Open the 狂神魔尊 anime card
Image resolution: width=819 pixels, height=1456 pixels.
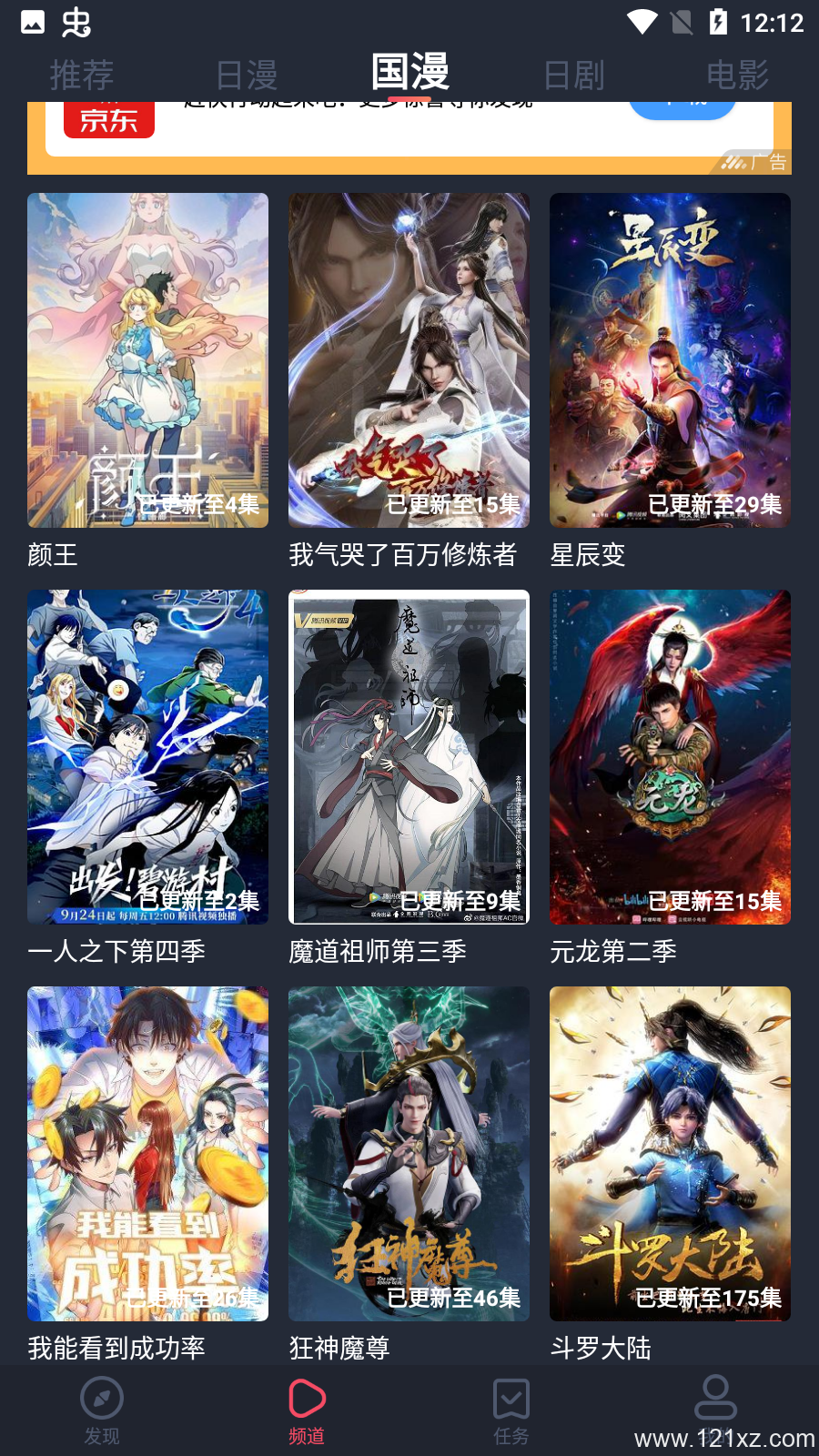coord(409,1154)
